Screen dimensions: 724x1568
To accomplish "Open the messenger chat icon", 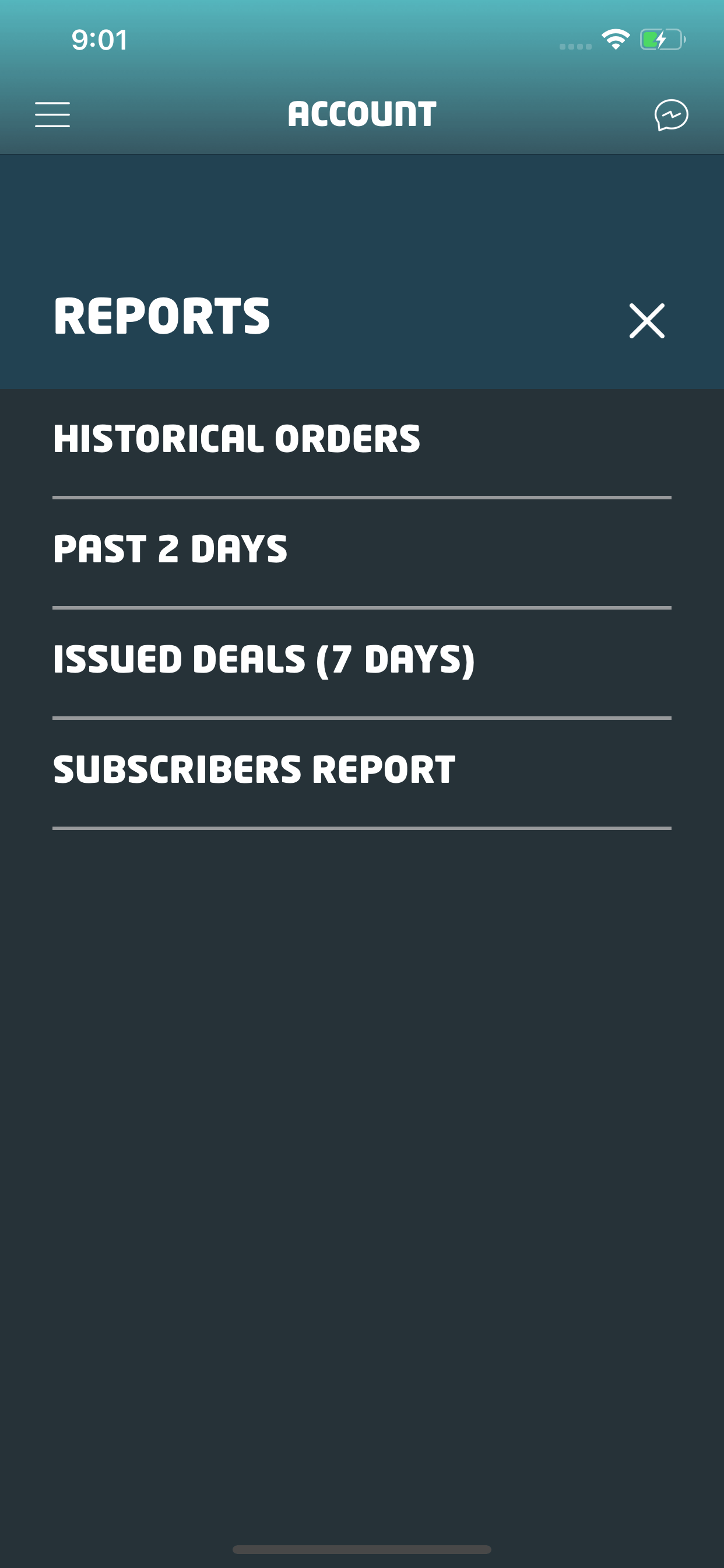I will [x=671, y=115].
